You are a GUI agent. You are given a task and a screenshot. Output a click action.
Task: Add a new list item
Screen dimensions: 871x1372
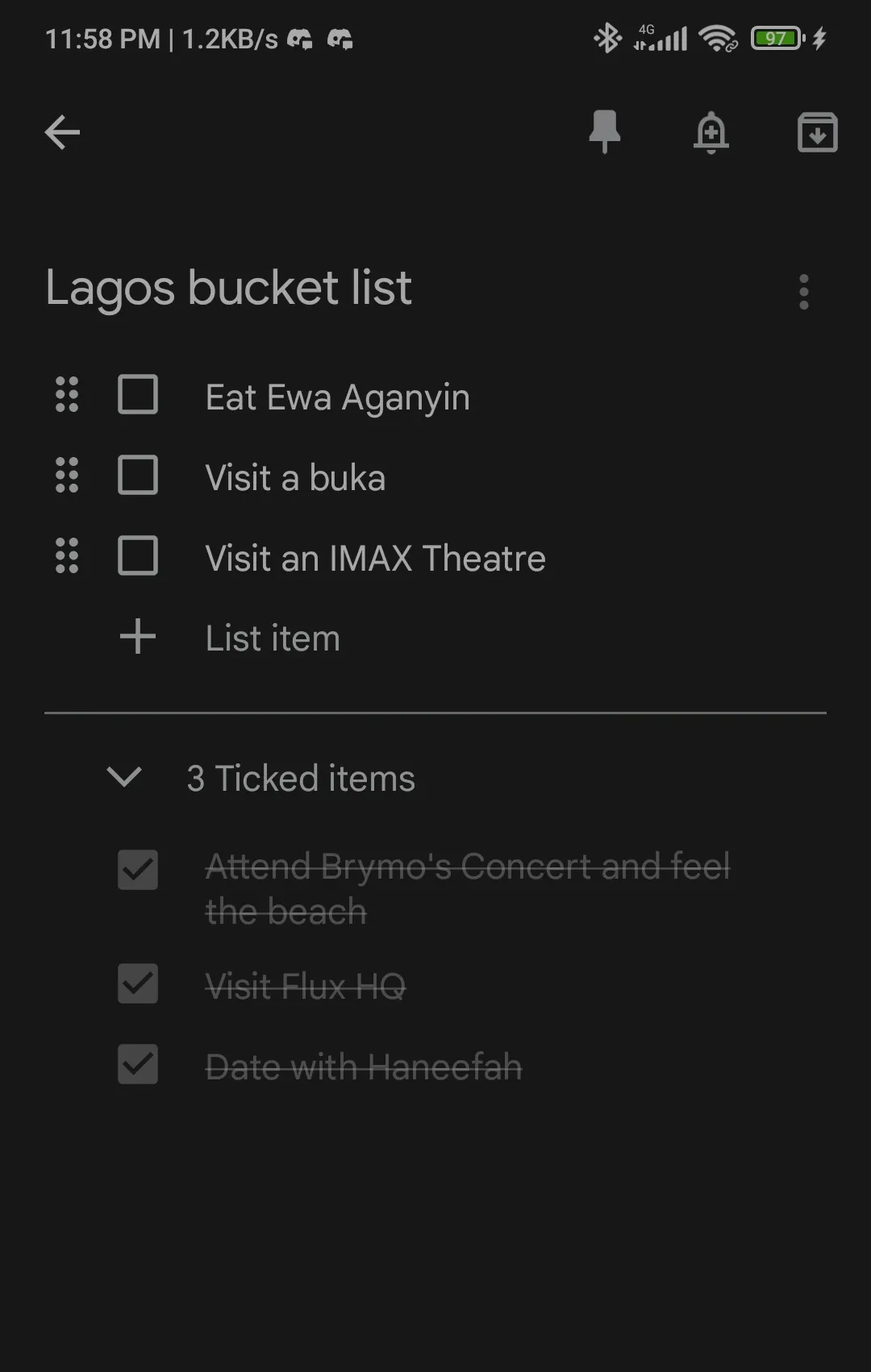point(272,638)
